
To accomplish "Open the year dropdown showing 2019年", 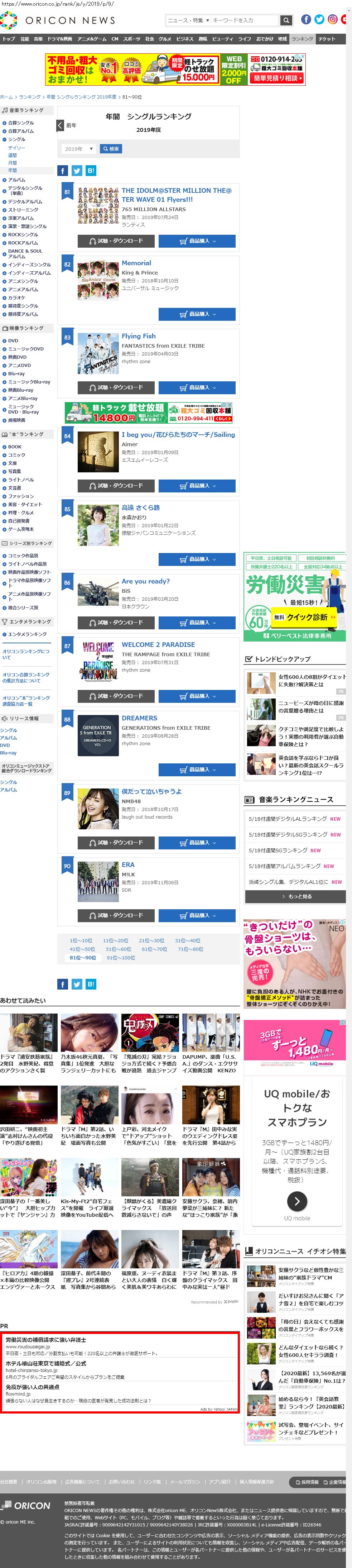I will [78, 148].
